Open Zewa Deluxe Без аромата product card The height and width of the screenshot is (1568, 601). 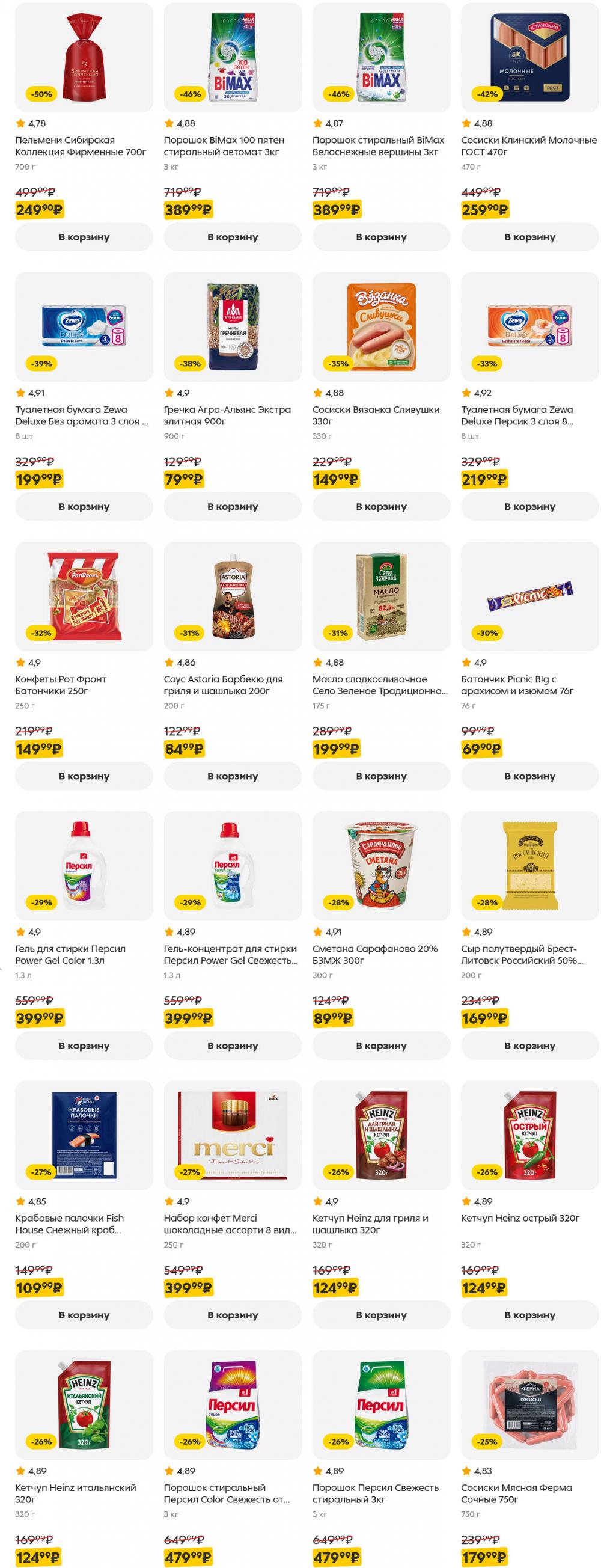84,326
